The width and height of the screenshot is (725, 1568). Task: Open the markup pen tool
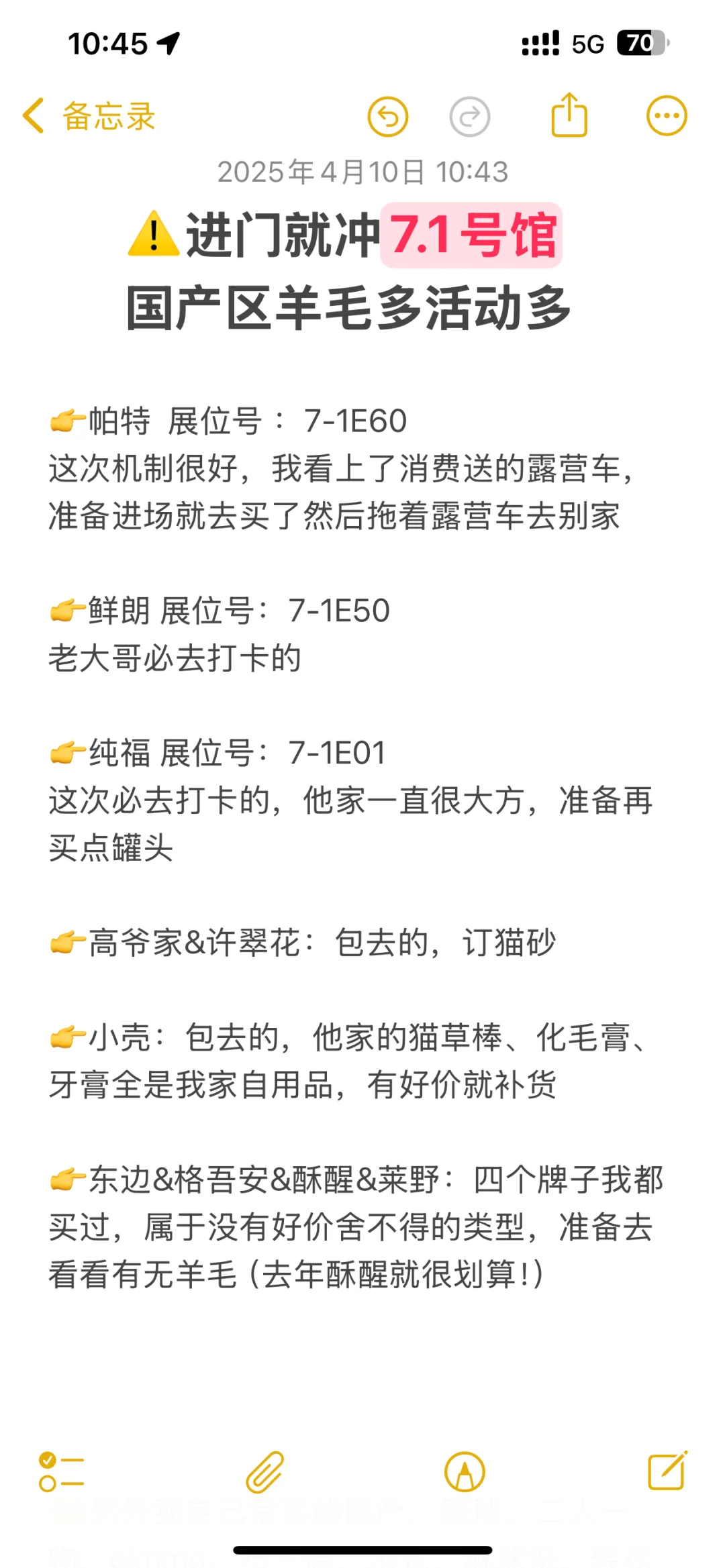(x=465, y=1471)
